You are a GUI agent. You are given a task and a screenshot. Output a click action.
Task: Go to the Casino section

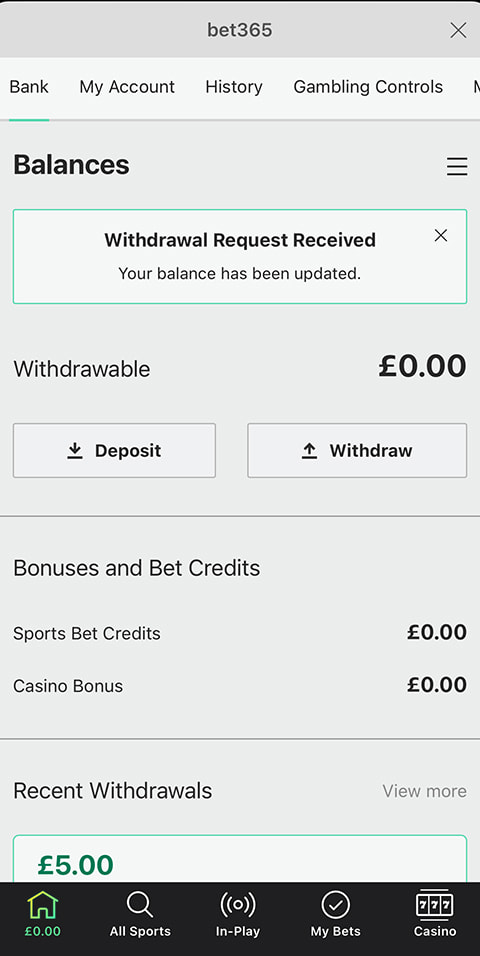(434, 915)
